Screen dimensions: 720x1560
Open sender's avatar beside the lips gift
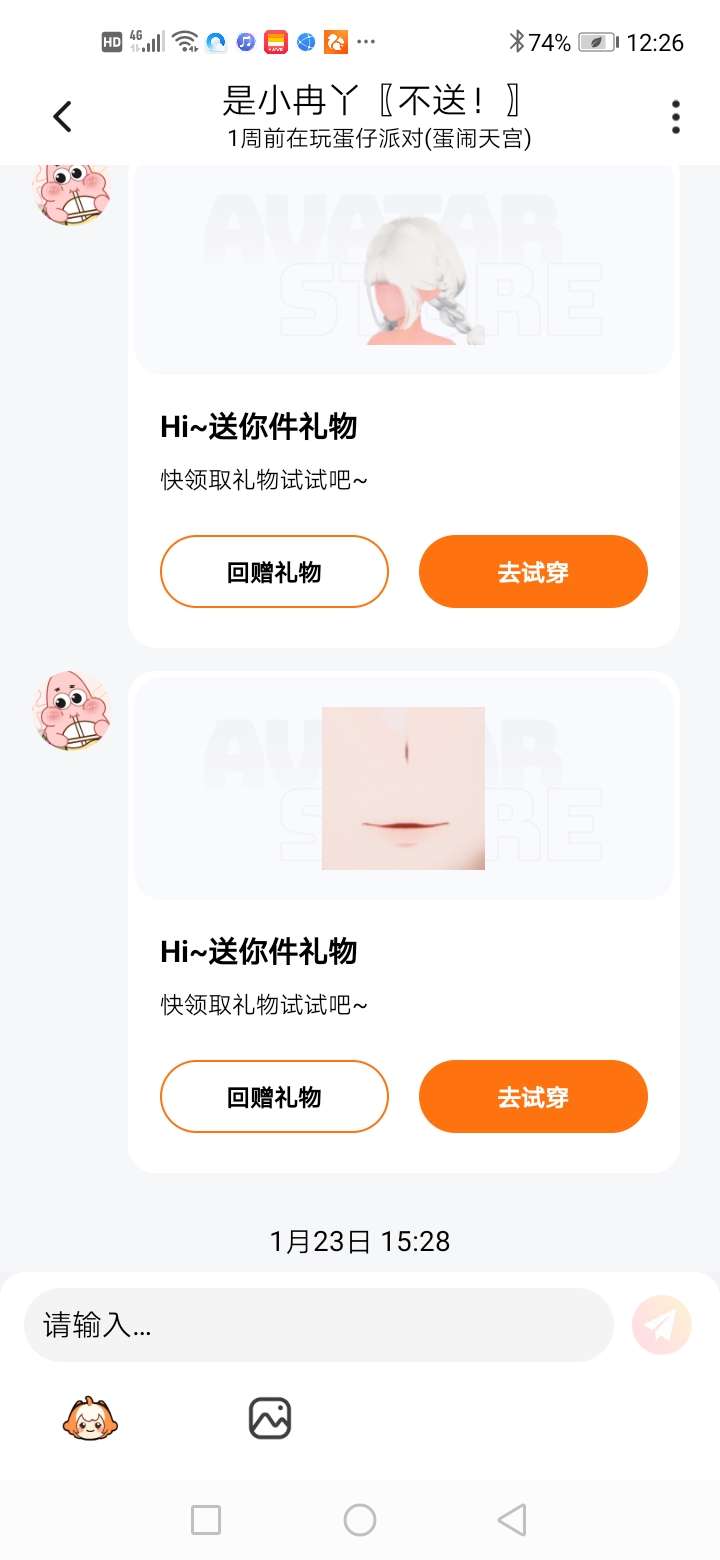[71, 710]
